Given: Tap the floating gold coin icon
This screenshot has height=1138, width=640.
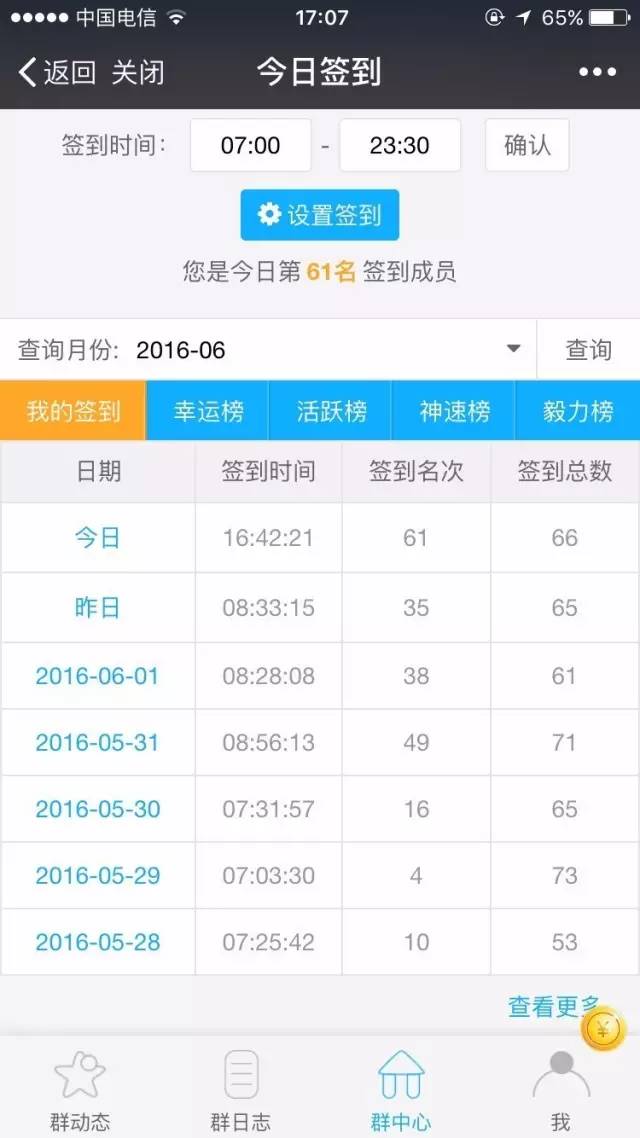Looking at the screenshot, I should [x=603, y=1028].
